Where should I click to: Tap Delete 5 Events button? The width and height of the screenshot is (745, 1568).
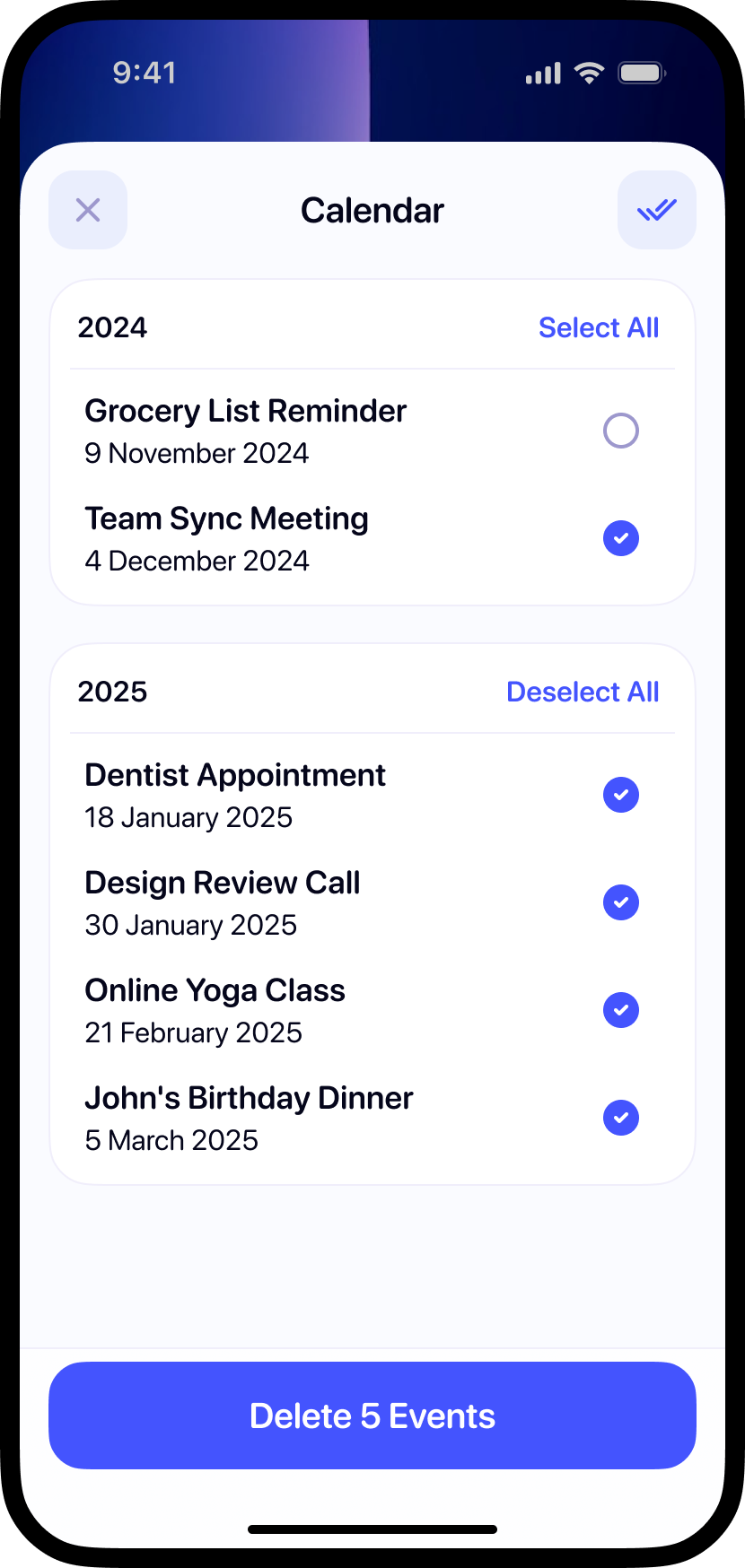[372, 1416]
